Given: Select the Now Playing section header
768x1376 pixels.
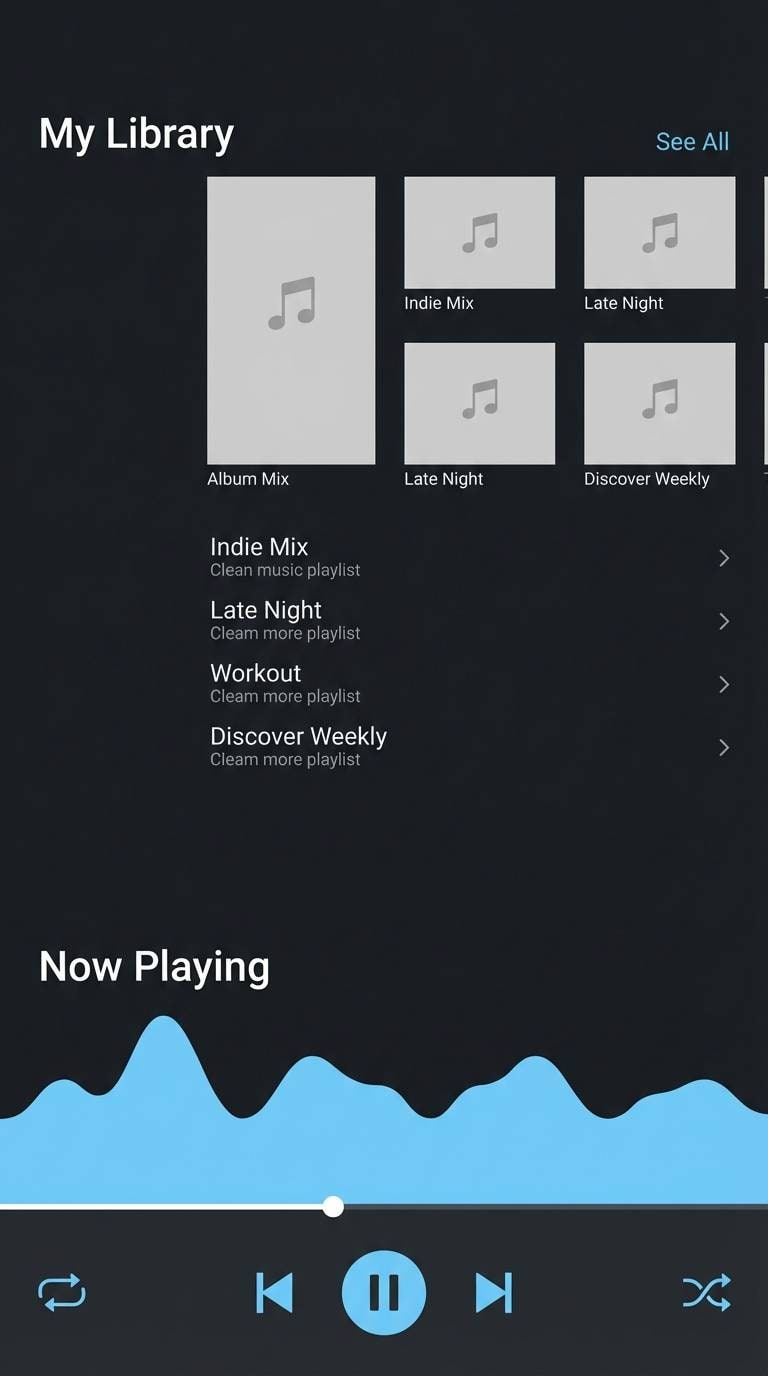Looking at the screenshot, I should [153, 966].
